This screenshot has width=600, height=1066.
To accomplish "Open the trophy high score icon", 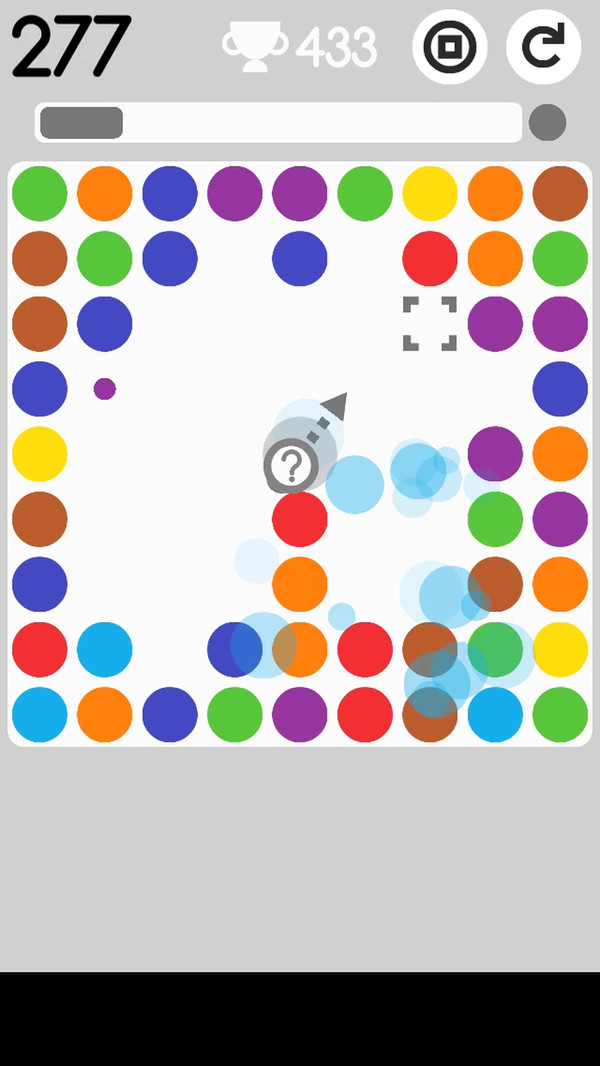I will click(x=255, y=46).
